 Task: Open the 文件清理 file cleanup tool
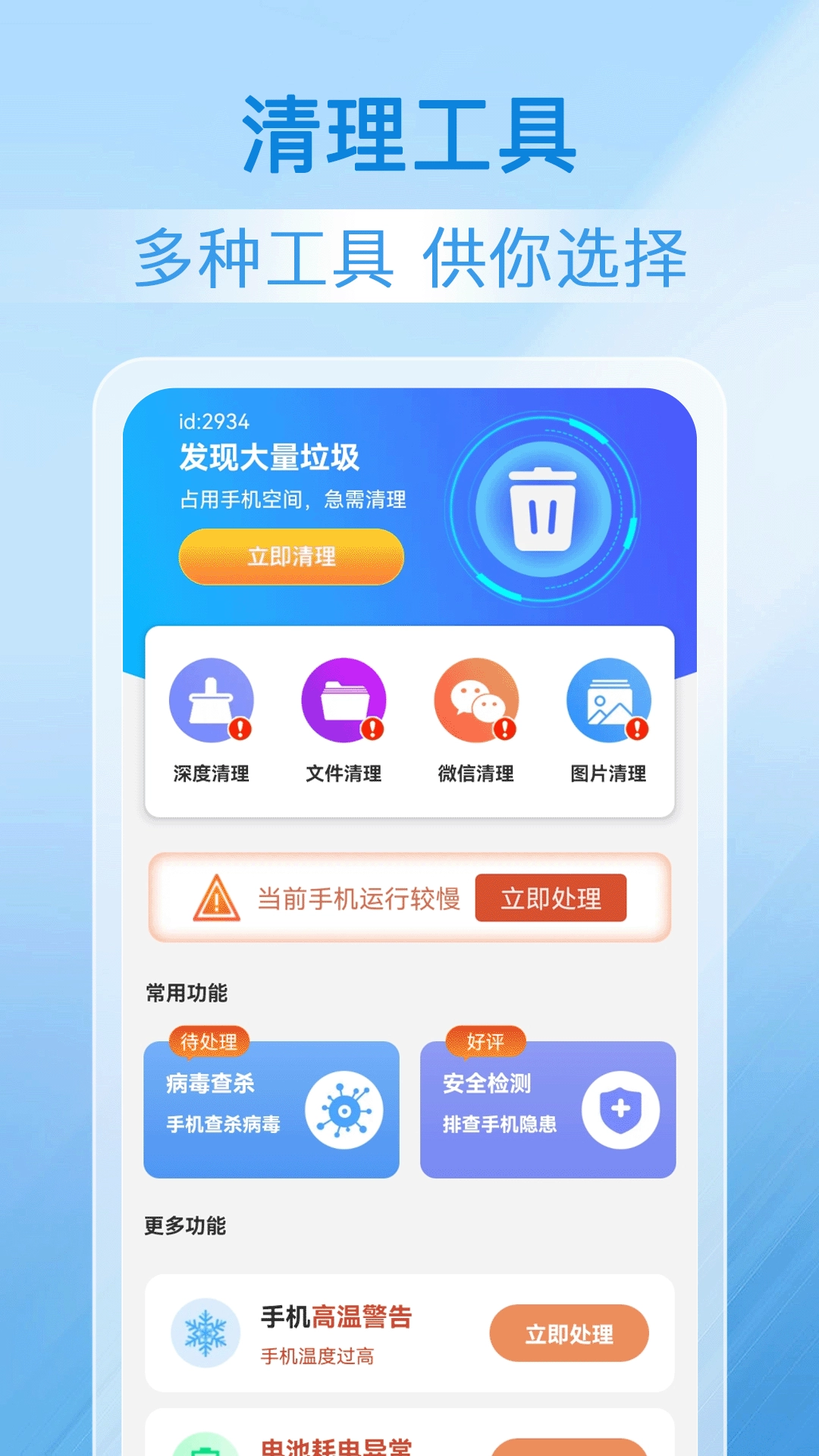click(341, 702)
